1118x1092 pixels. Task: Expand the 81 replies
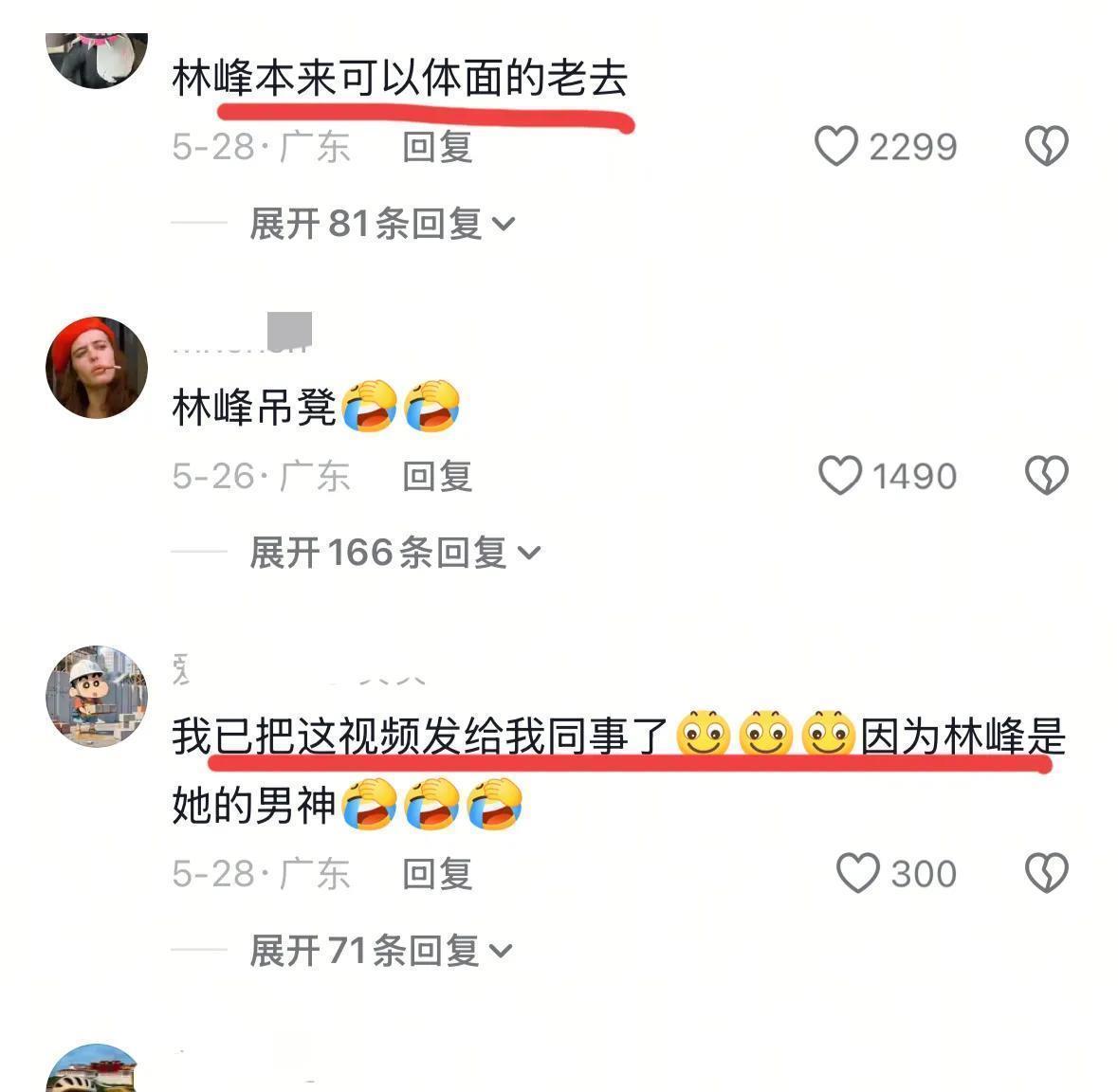tap(381, 224)
